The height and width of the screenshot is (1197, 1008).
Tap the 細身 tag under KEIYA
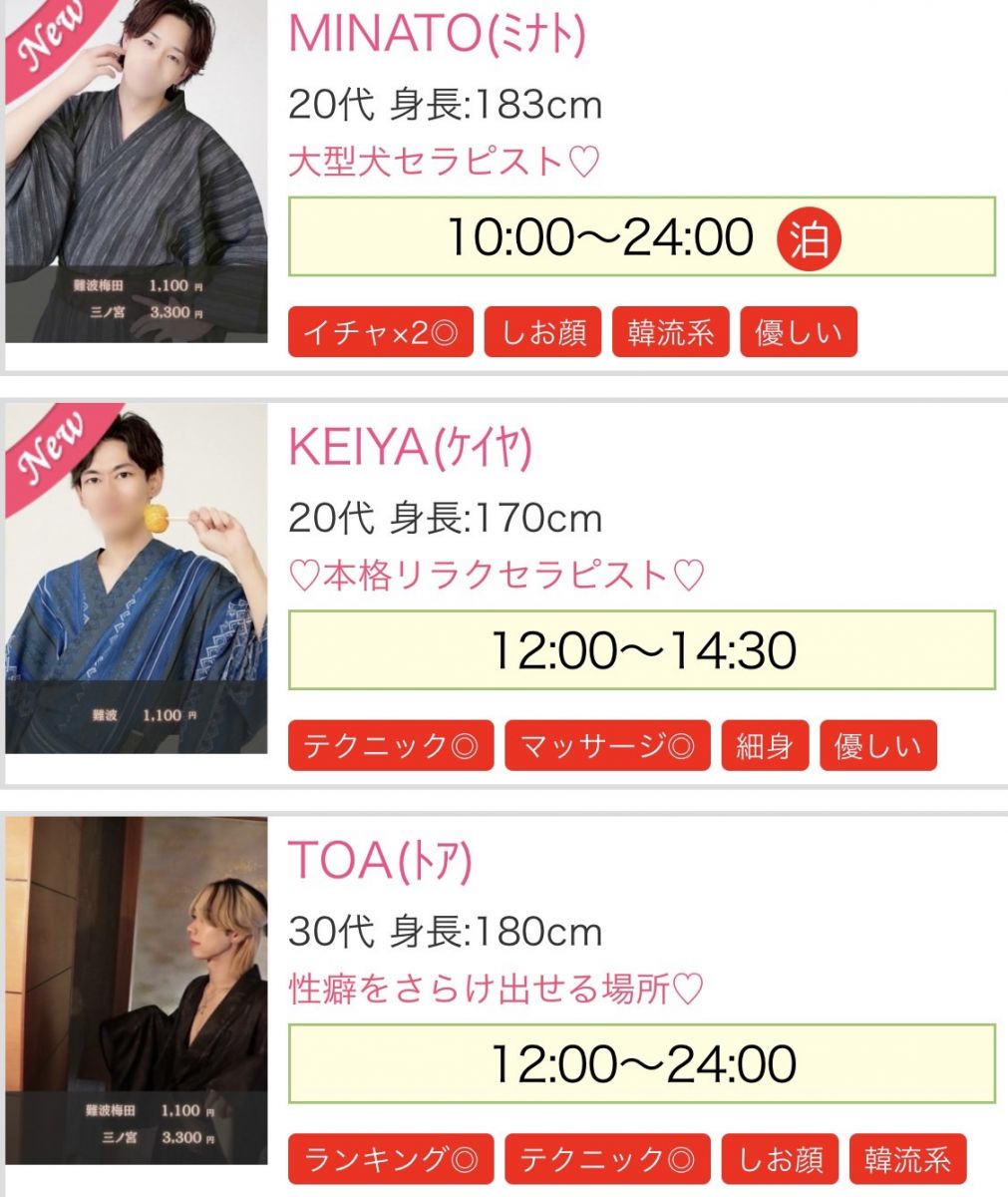point(765,746)
